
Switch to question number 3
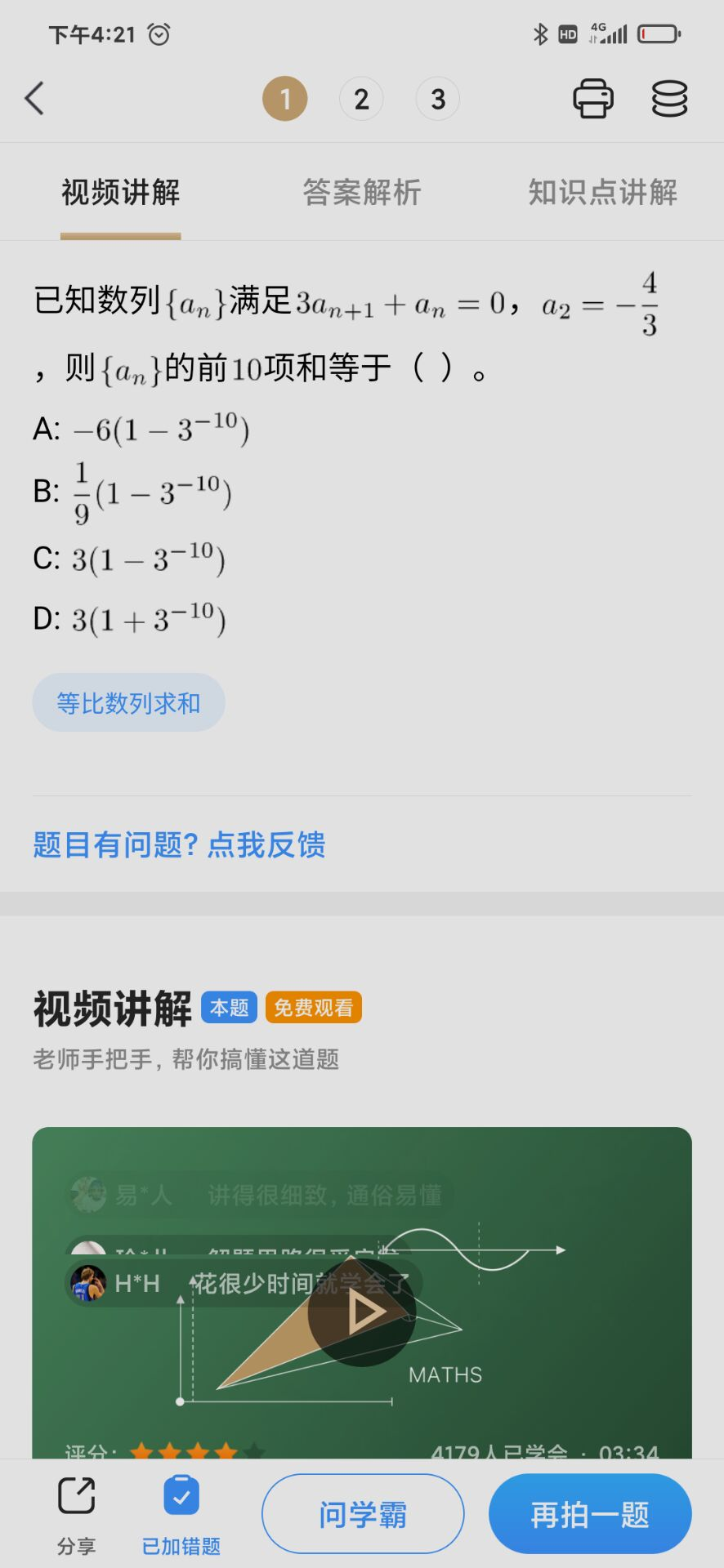coord(438,99)
